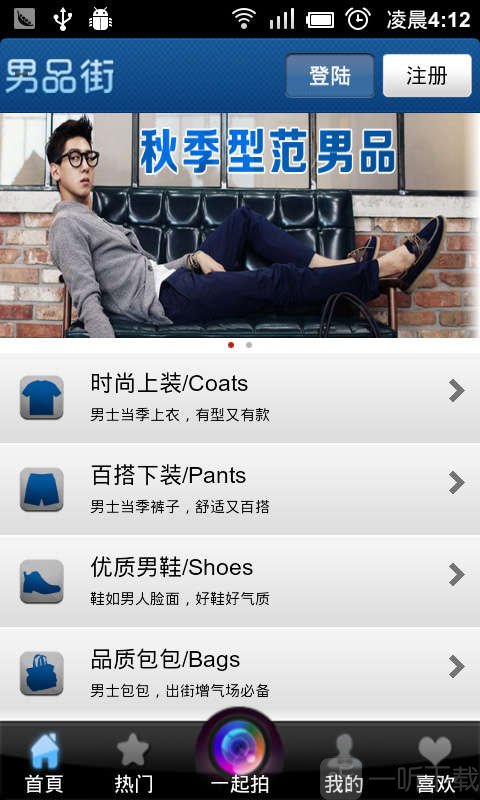Open 时尚上装/Coats category
This screenshot has width=480, height=800.
(240, 398)
